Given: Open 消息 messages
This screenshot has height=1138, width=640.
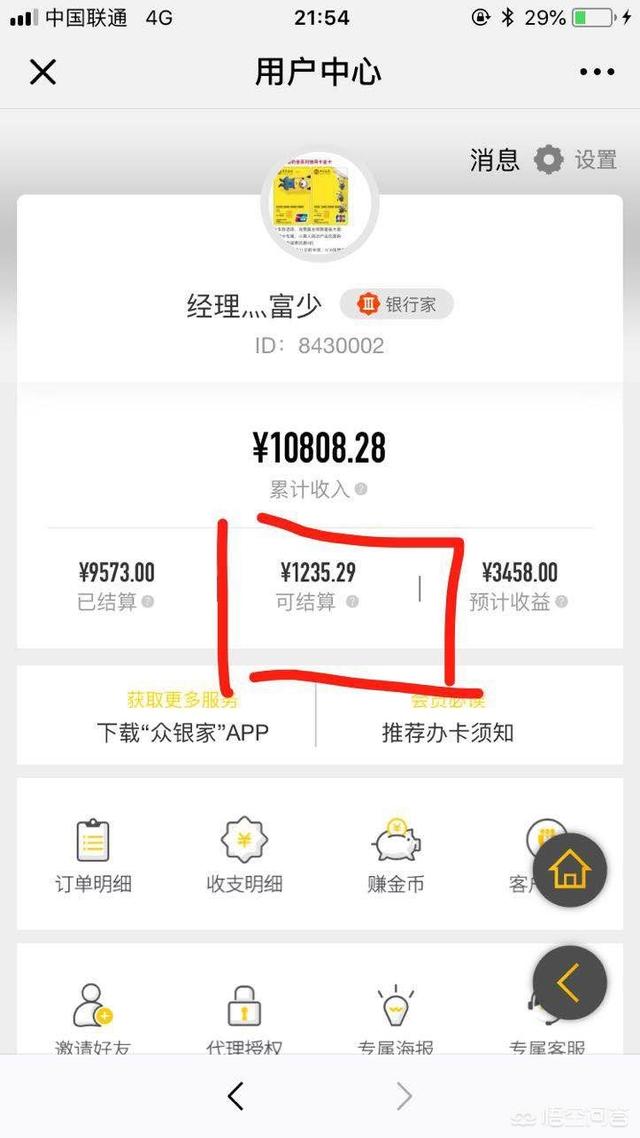Looking at the screenshot, I should [495, 160].
